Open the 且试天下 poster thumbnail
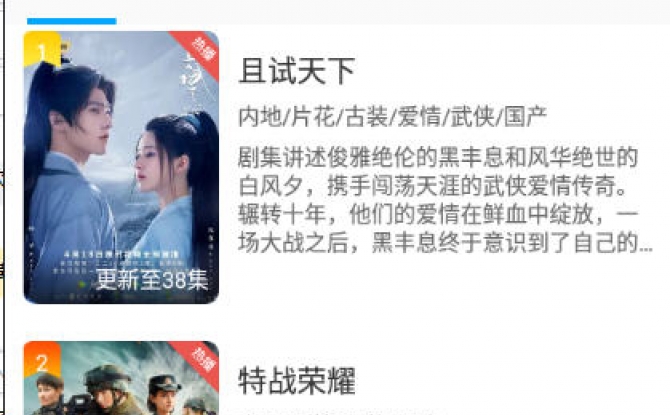Screen dimensions: 670x415 (x=121, y=167)
